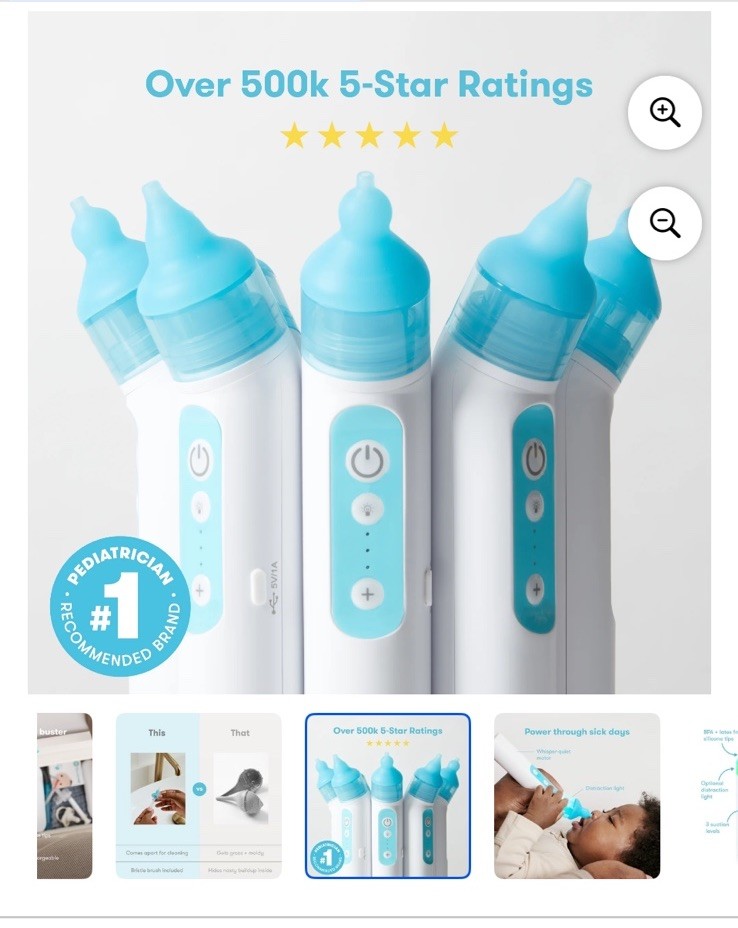
Task: Show the features diagram thumbnail
Action: [720, 795]
